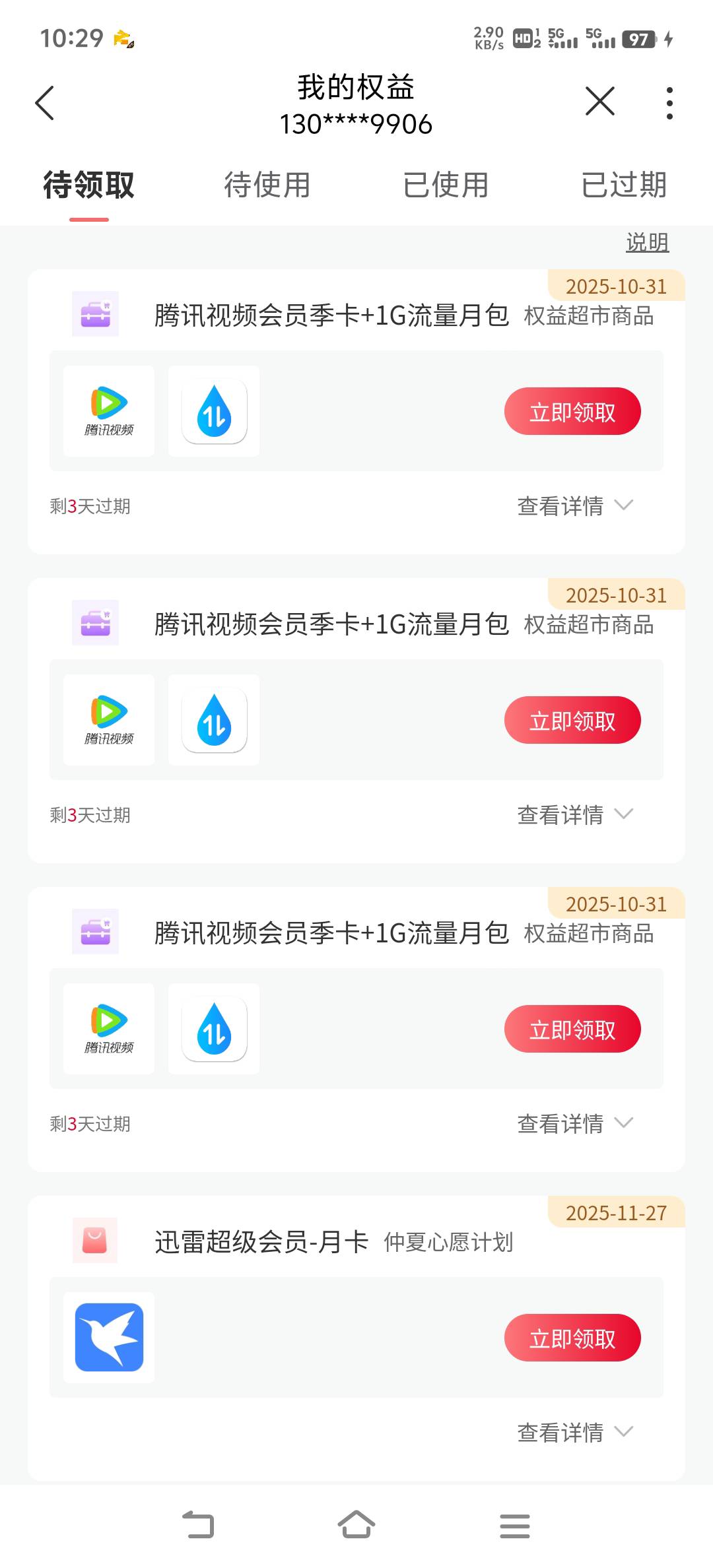713x1568 pixels.
Task: Switch to the 待使用 tab
Action: click(x=267, y=185)
